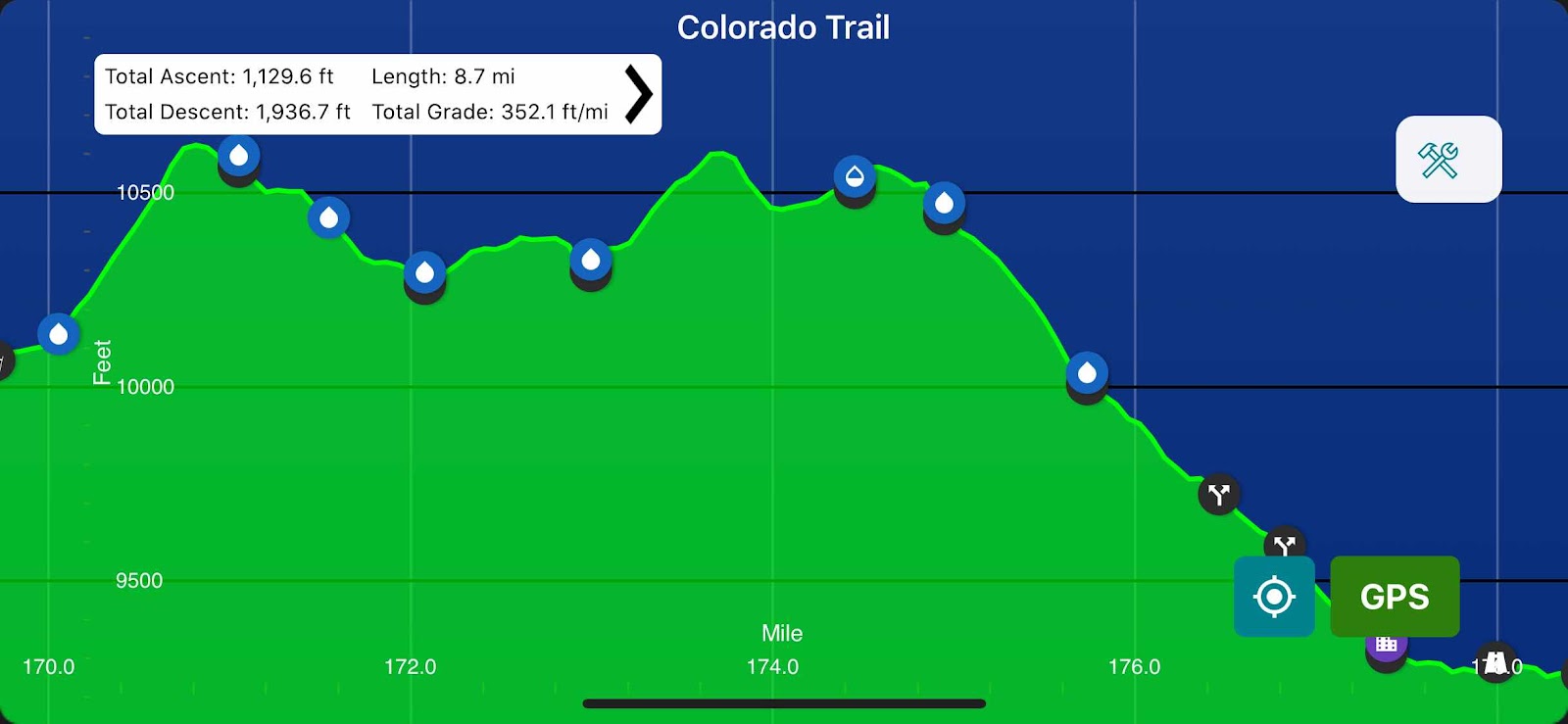The height and width of the screenshot is (724, 1568).
Task: Select the water marker near mile 173
Action: (591, 261)
